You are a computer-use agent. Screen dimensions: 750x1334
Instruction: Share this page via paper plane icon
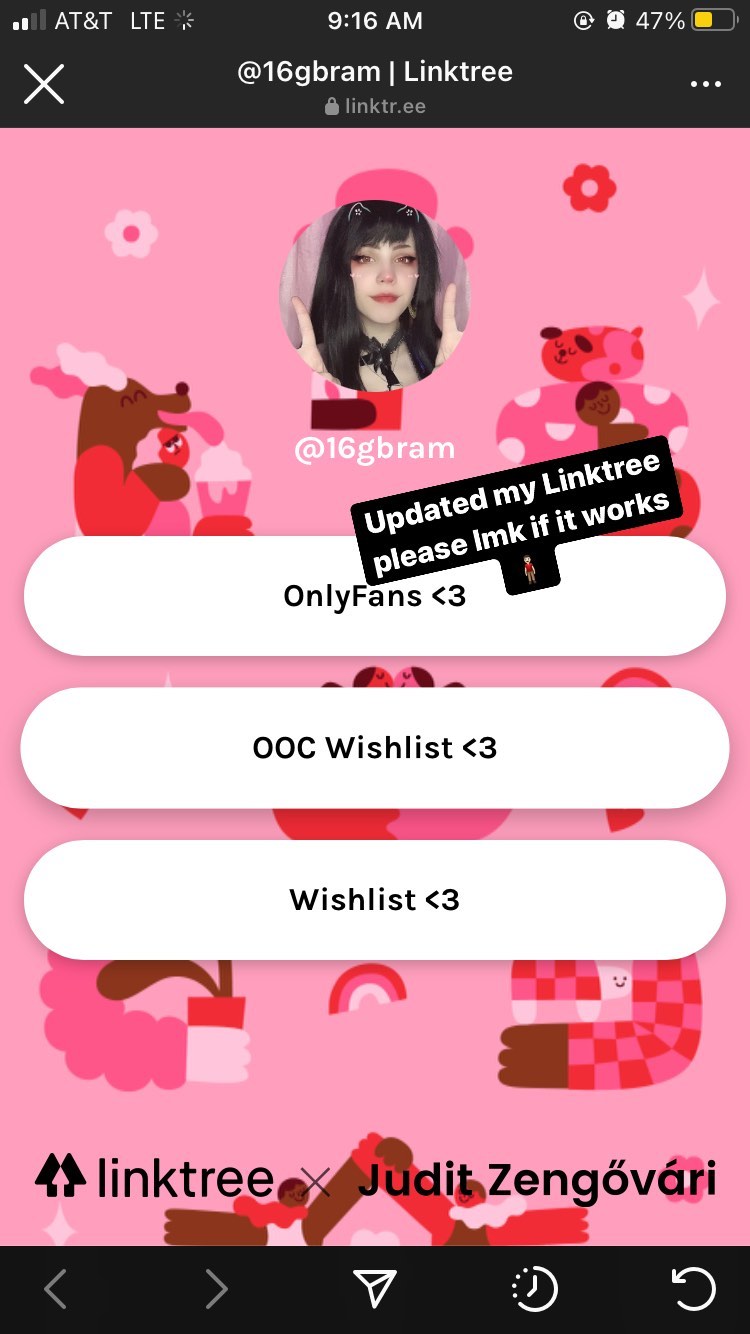375,1290
